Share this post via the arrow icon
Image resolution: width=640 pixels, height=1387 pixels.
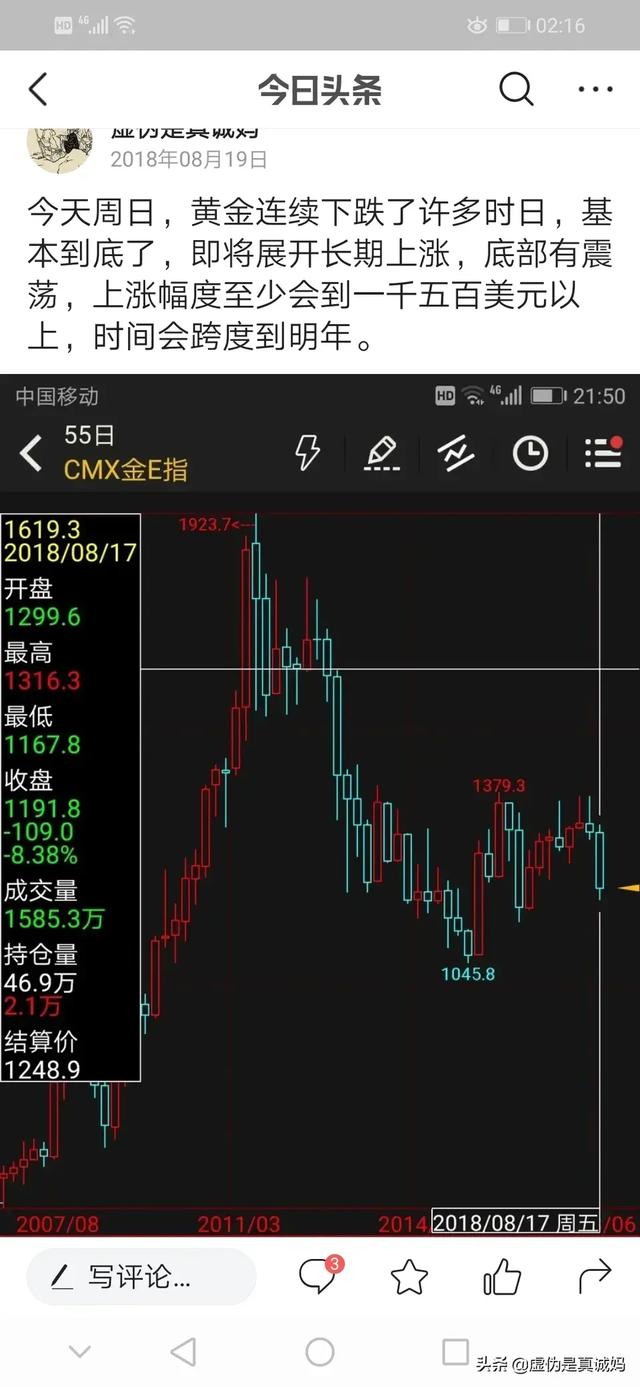coord(595,1275)
